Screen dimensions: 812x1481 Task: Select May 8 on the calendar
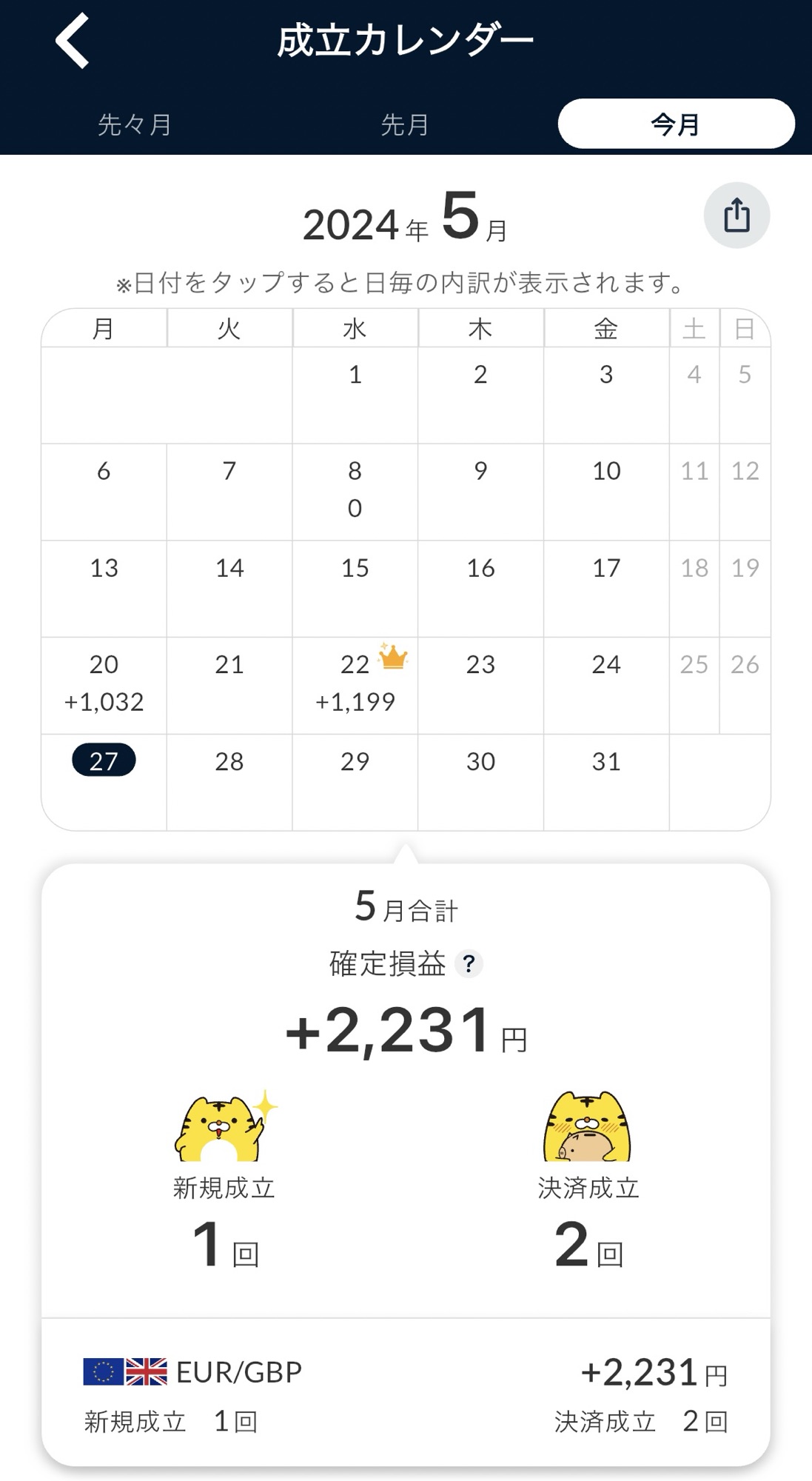[355, 490]
